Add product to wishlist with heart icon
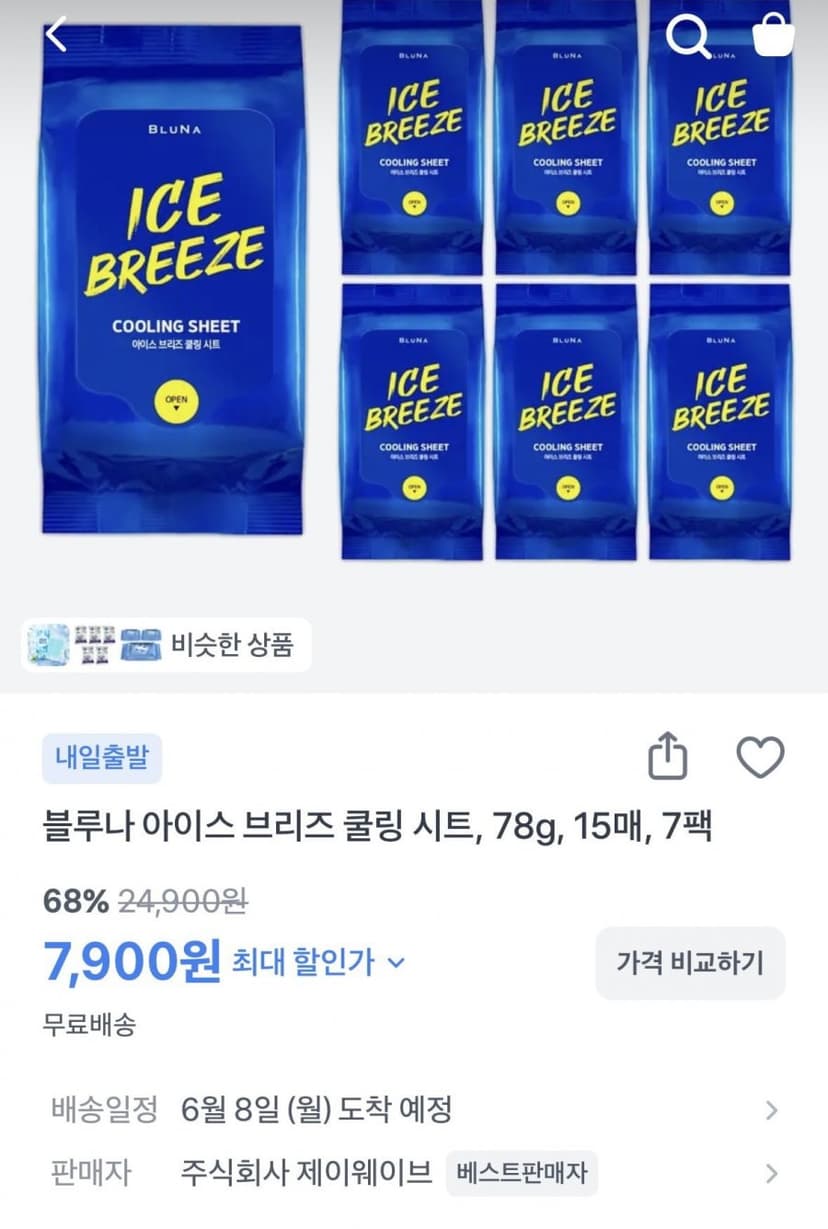Screen dimensions: 828x1229 [x=761, y=758]
